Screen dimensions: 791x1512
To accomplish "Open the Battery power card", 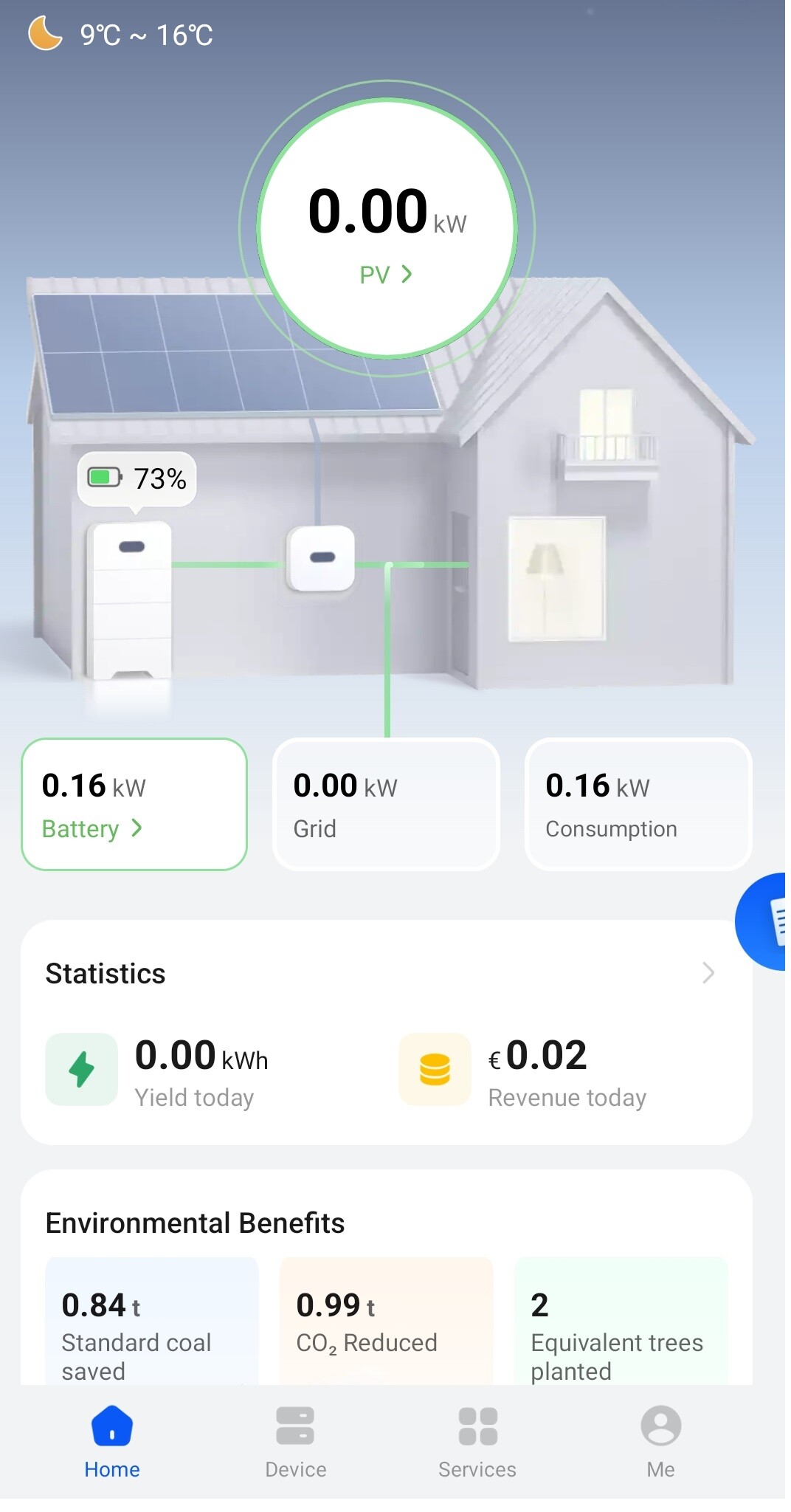I will 134,804.
